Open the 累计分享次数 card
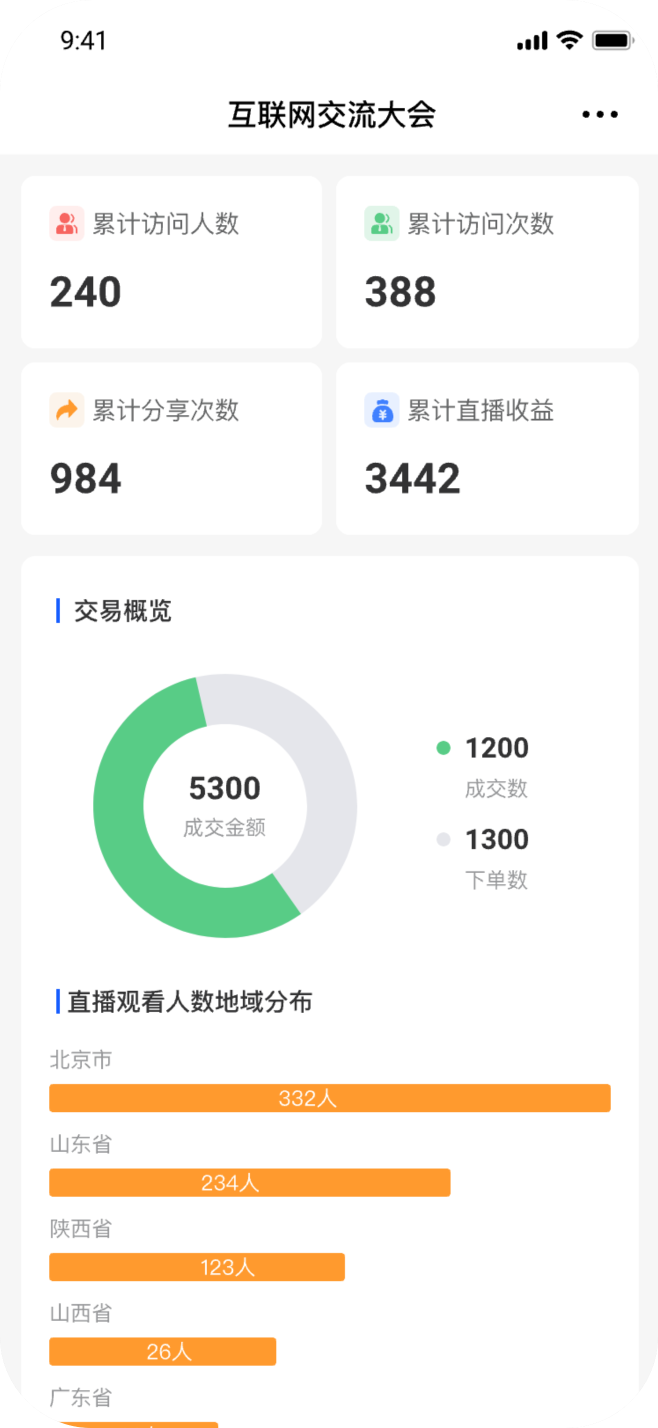 pos(172,449)
